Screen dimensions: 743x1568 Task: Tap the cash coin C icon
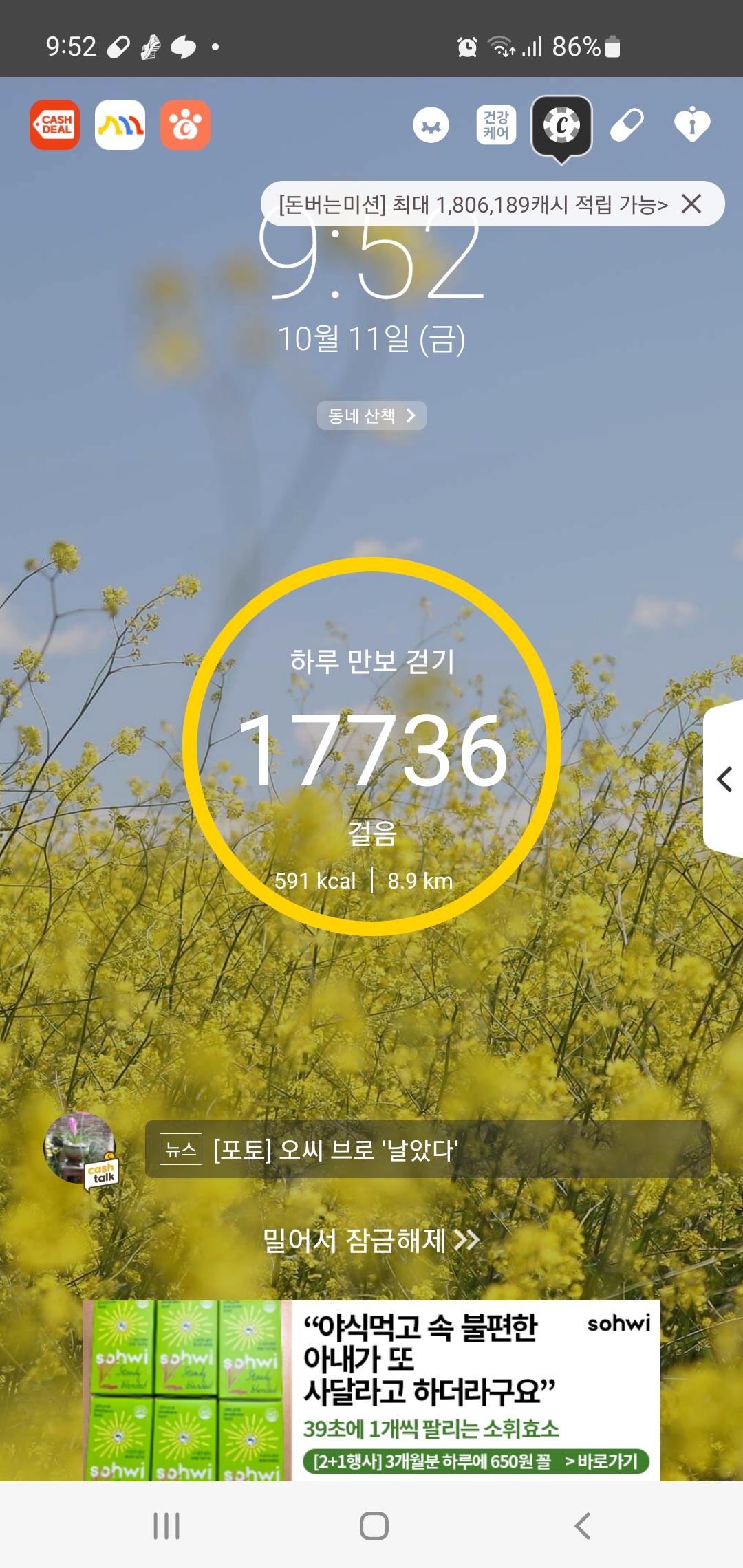pos(561,126)
